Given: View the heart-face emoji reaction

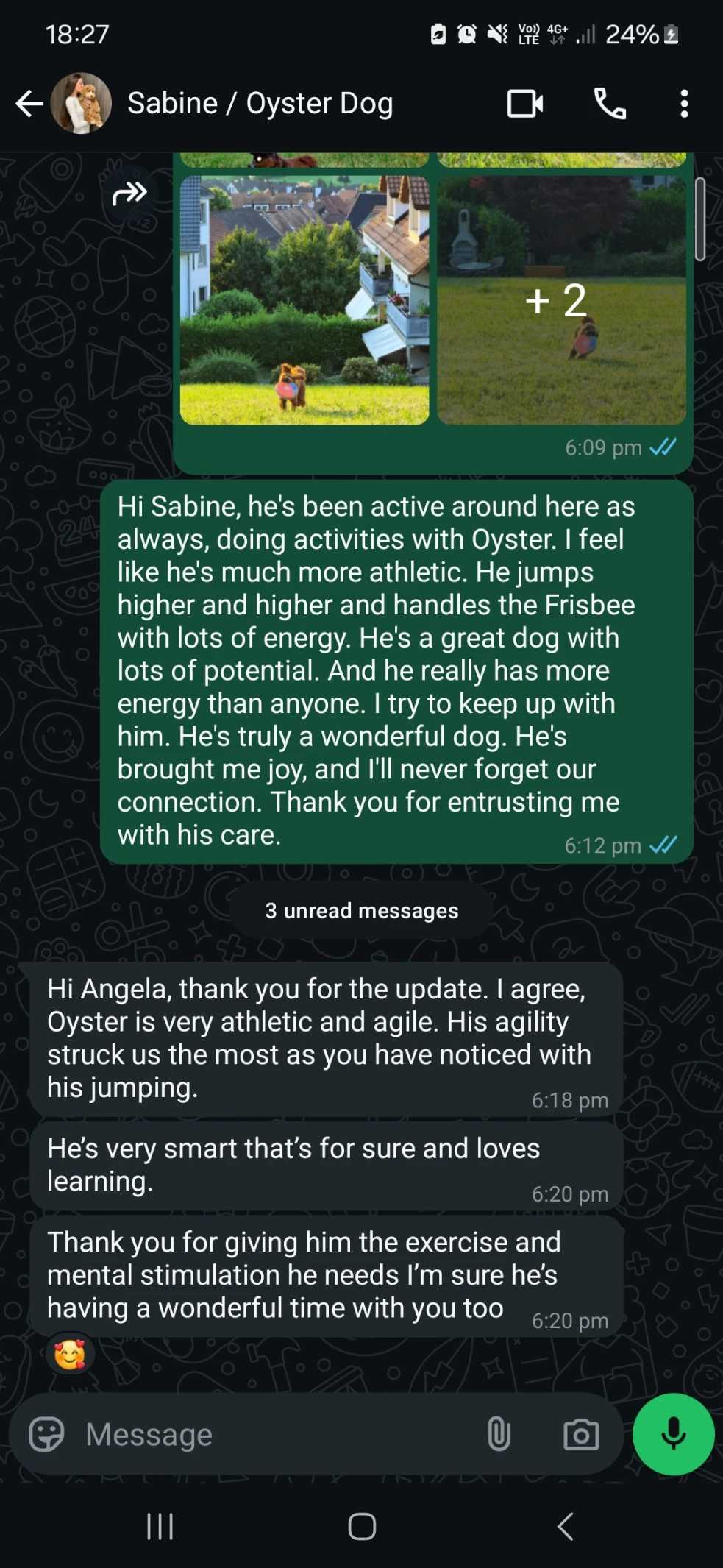Looking at the screenshot, I should point(70,1355).
